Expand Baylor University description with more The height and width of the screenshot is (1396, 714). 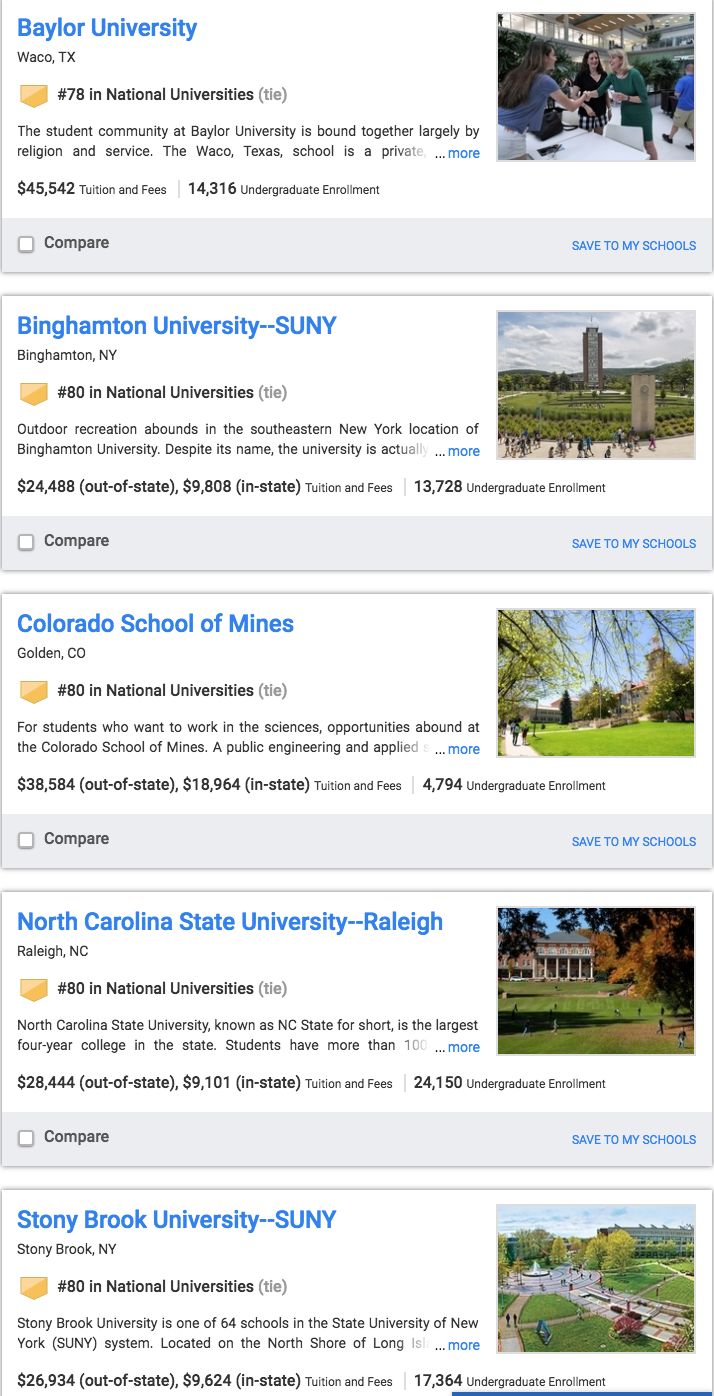[x=464, y=153]
